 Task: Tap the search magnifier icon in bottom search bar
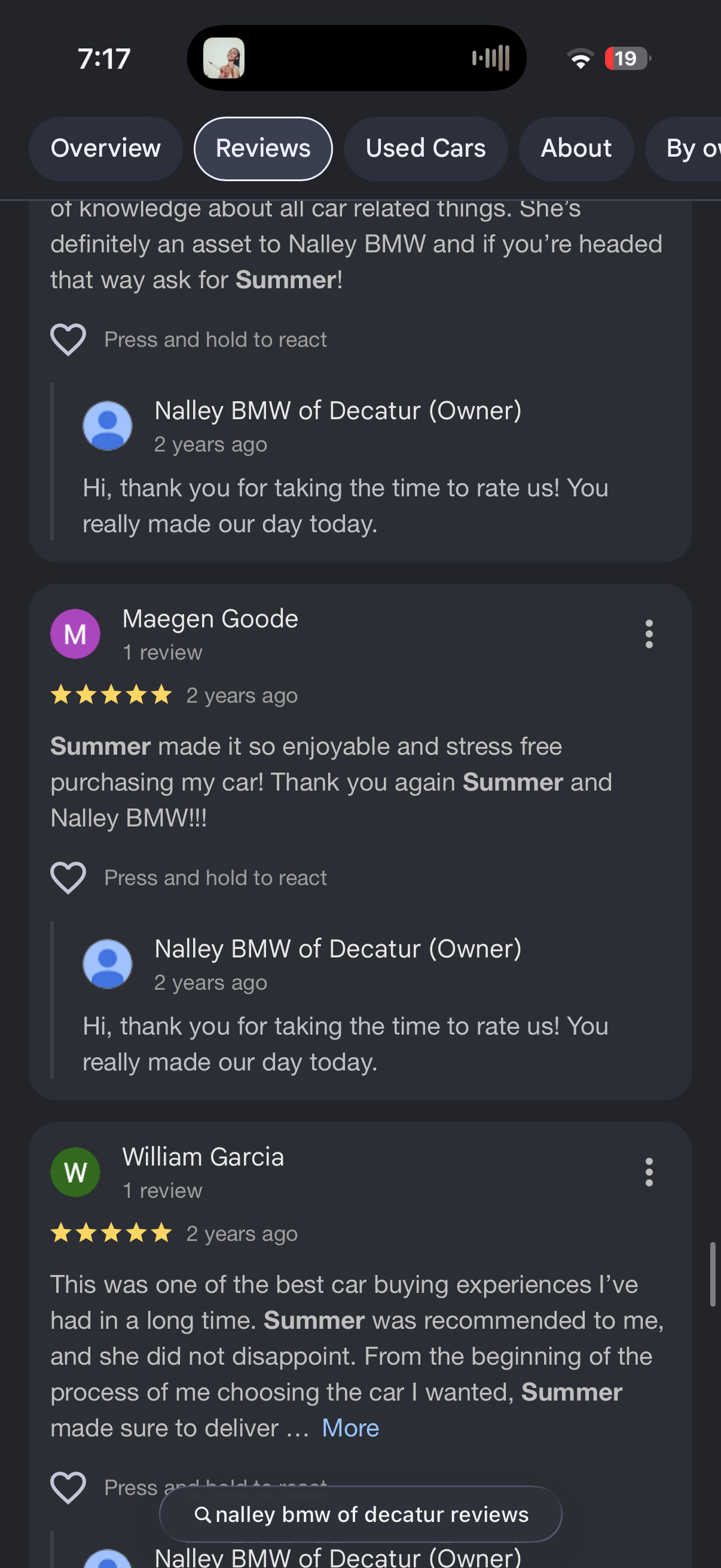click(204, 1515)
